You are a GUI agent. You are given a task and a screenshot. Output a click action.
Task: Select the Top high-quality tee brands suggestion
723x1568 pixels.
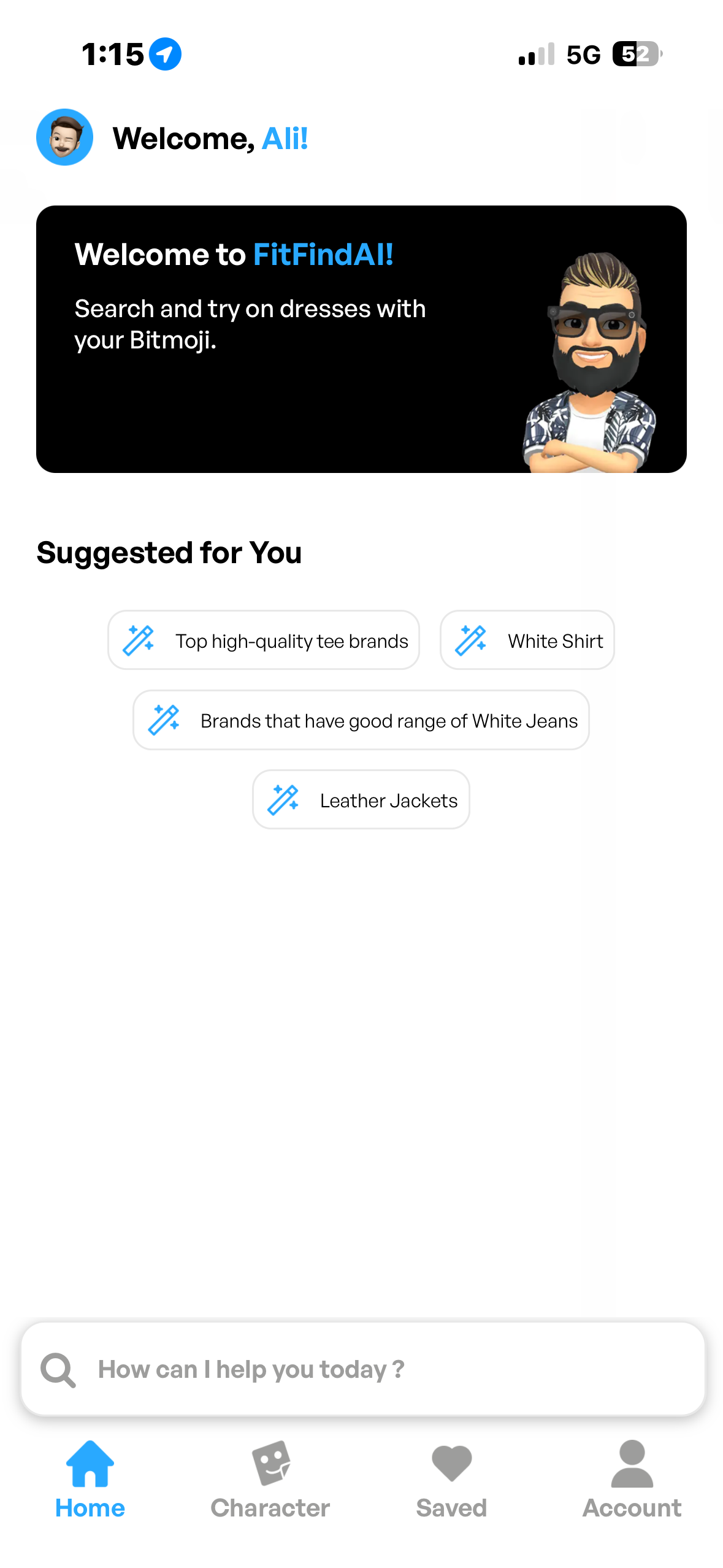263,640
